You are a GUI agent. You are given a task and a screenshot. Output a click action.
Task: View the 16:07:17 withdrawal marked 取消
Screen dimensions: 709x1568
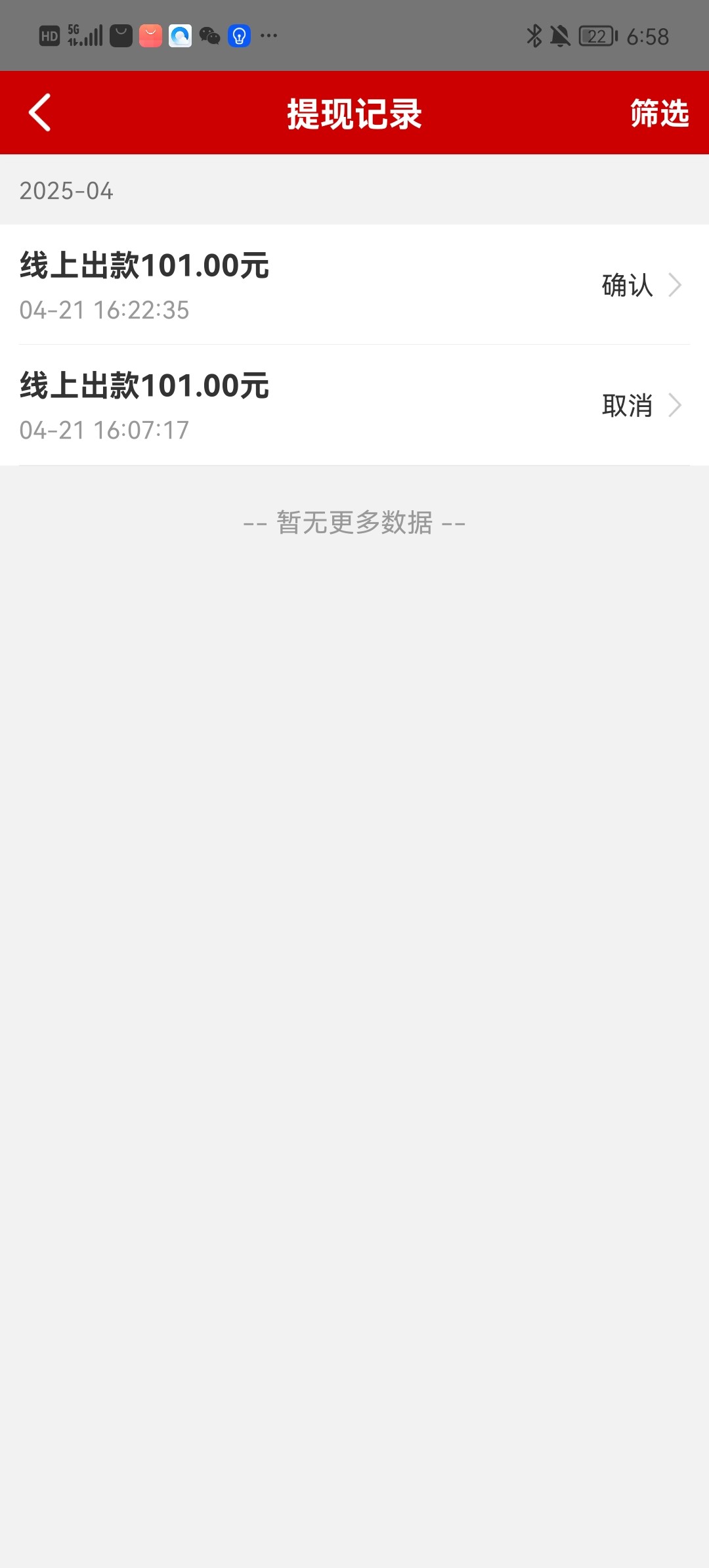pos(354,405)
